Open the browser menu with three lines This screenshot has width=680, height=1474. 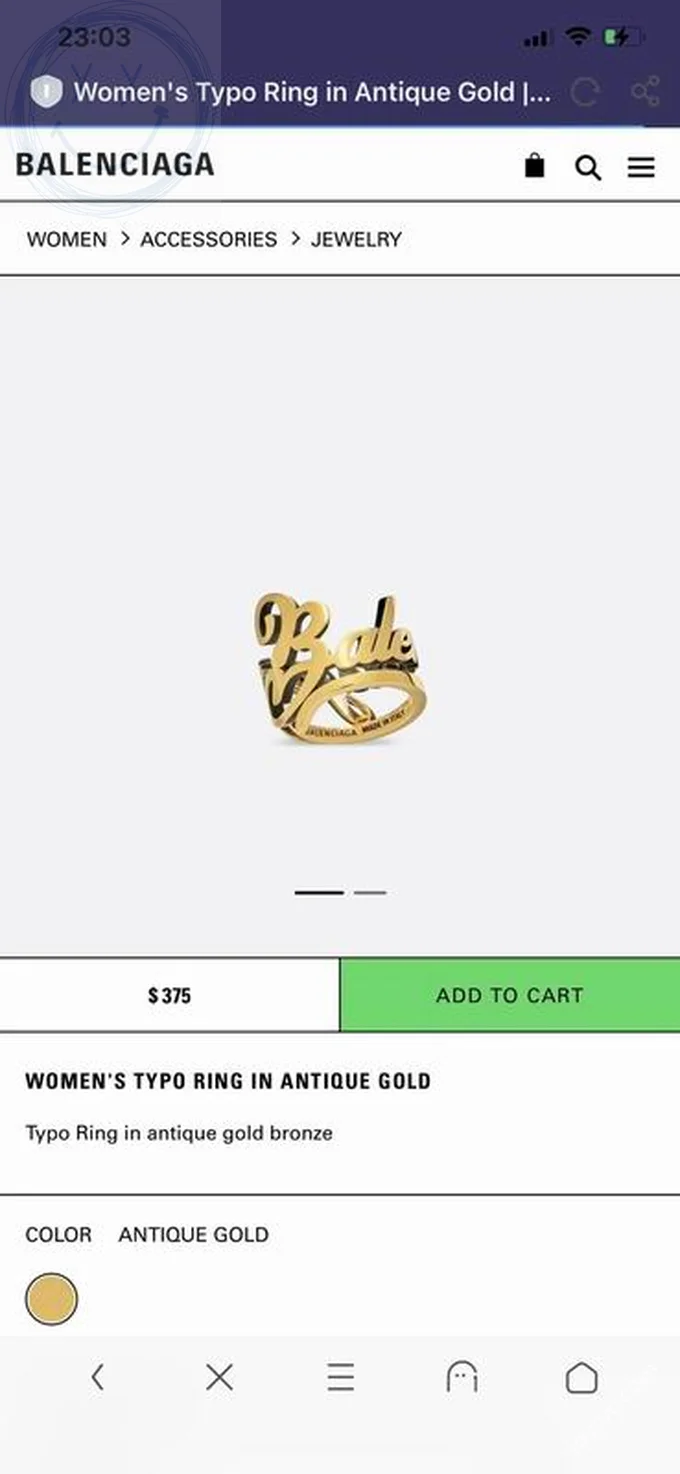tap(341, 1378)
